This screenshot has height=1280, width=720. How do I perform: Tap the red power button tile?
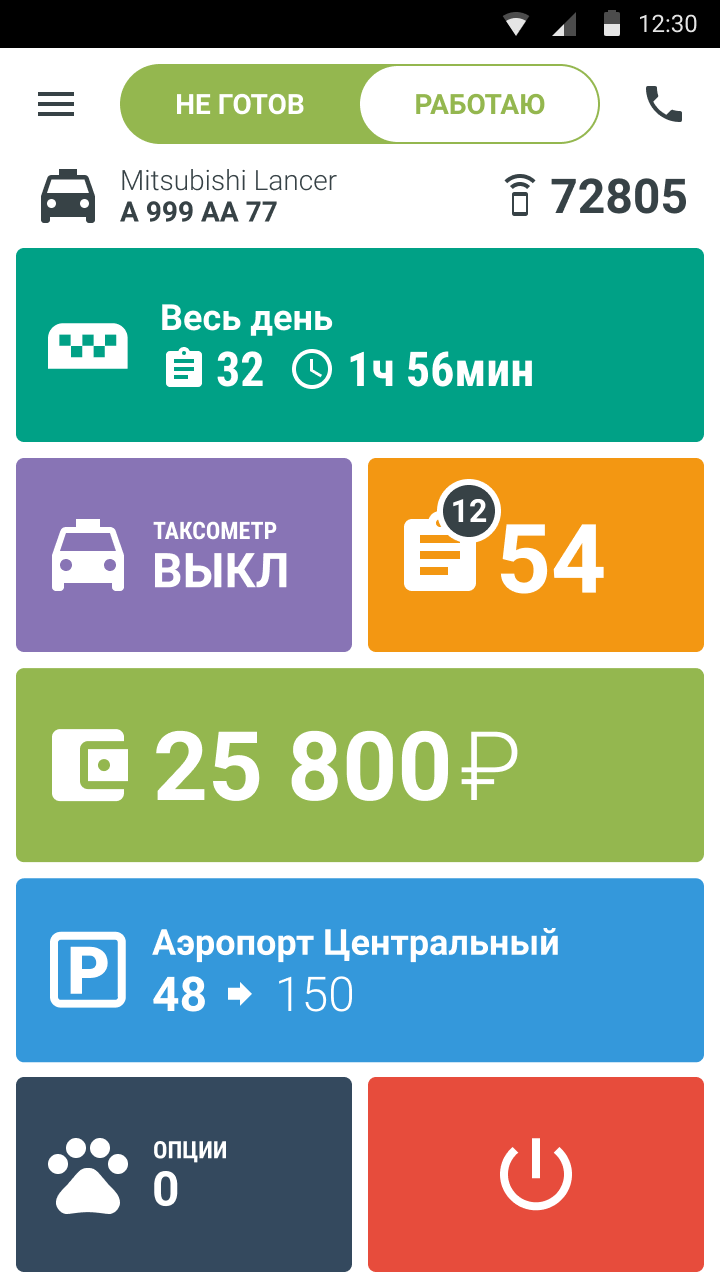click(x=536, y=1174)
